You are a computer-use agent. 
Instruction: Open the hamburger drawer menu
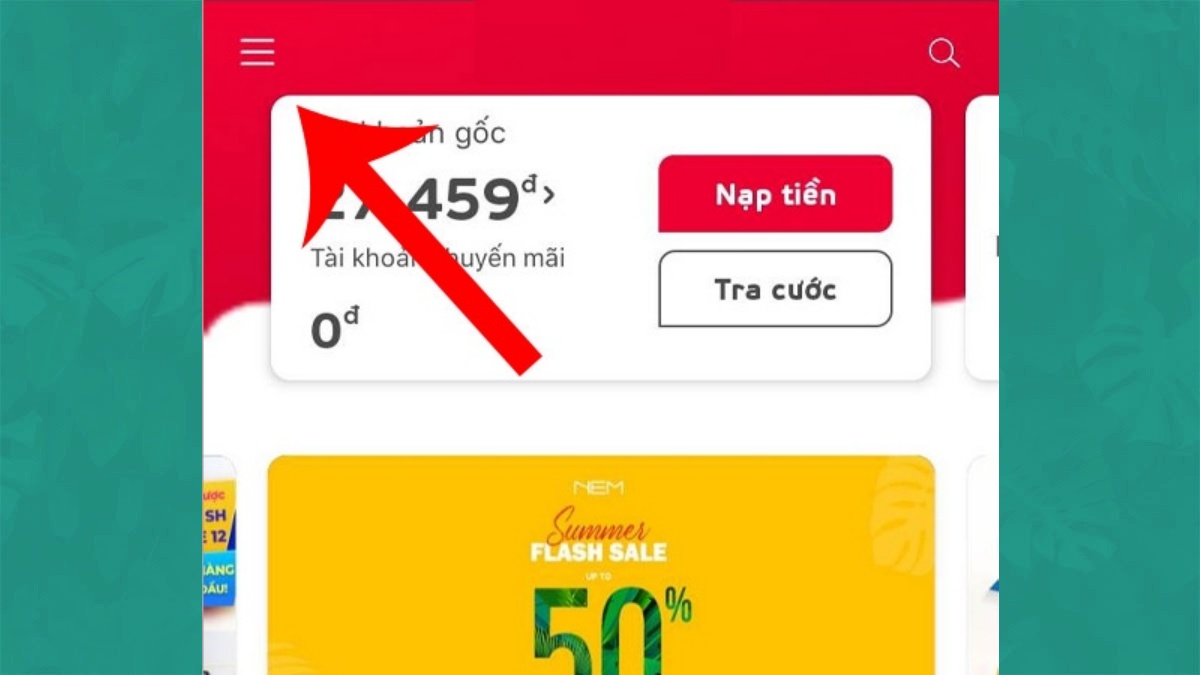click(x=257, y=52)
